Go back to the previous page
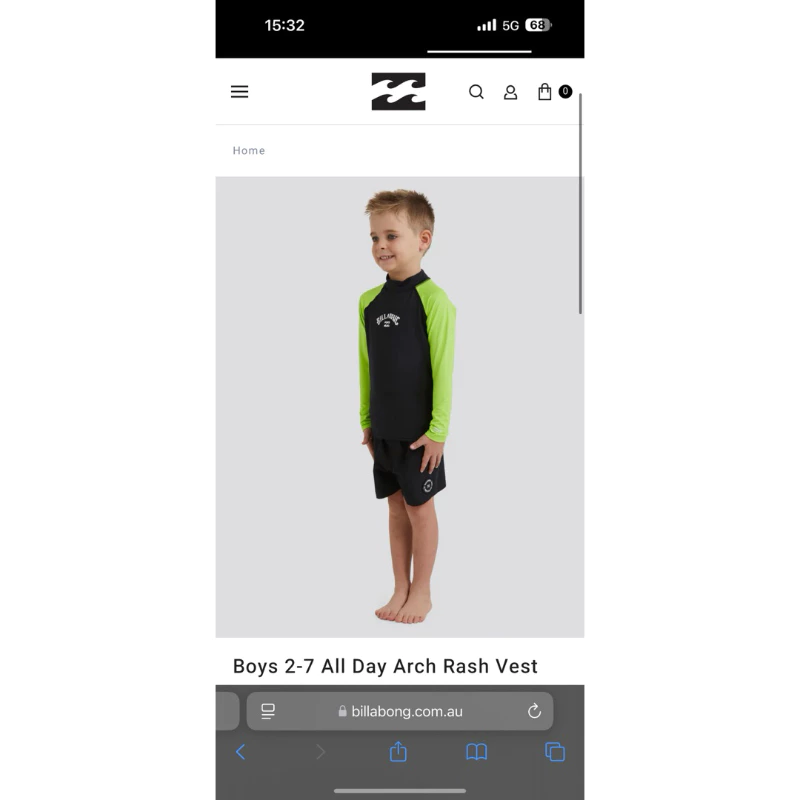 [x=240, y=752]
